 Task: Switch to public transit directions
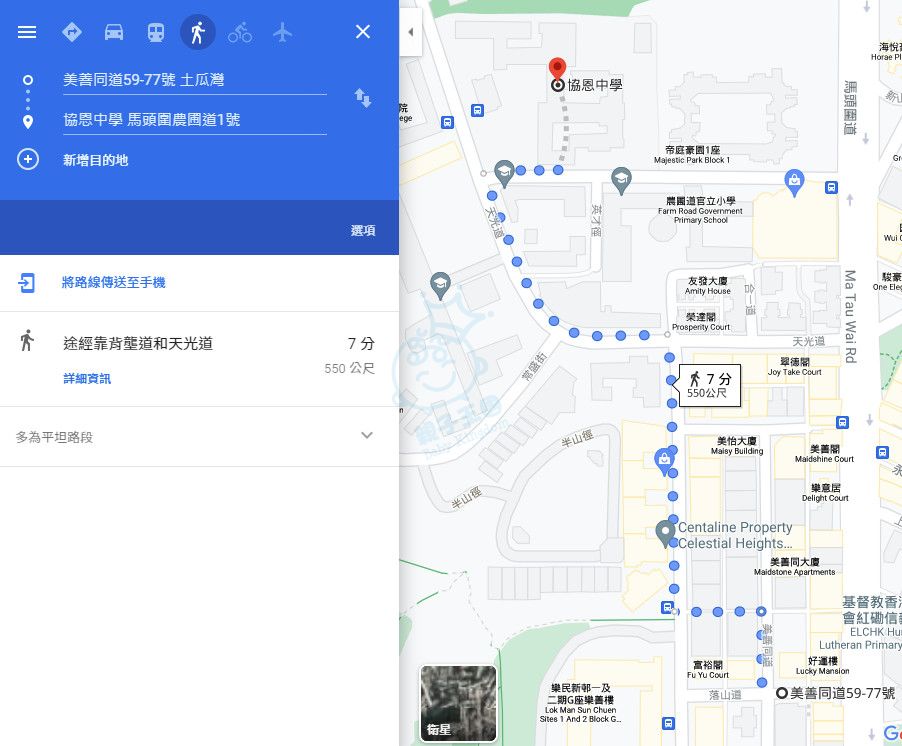click(x=156, y=32)
